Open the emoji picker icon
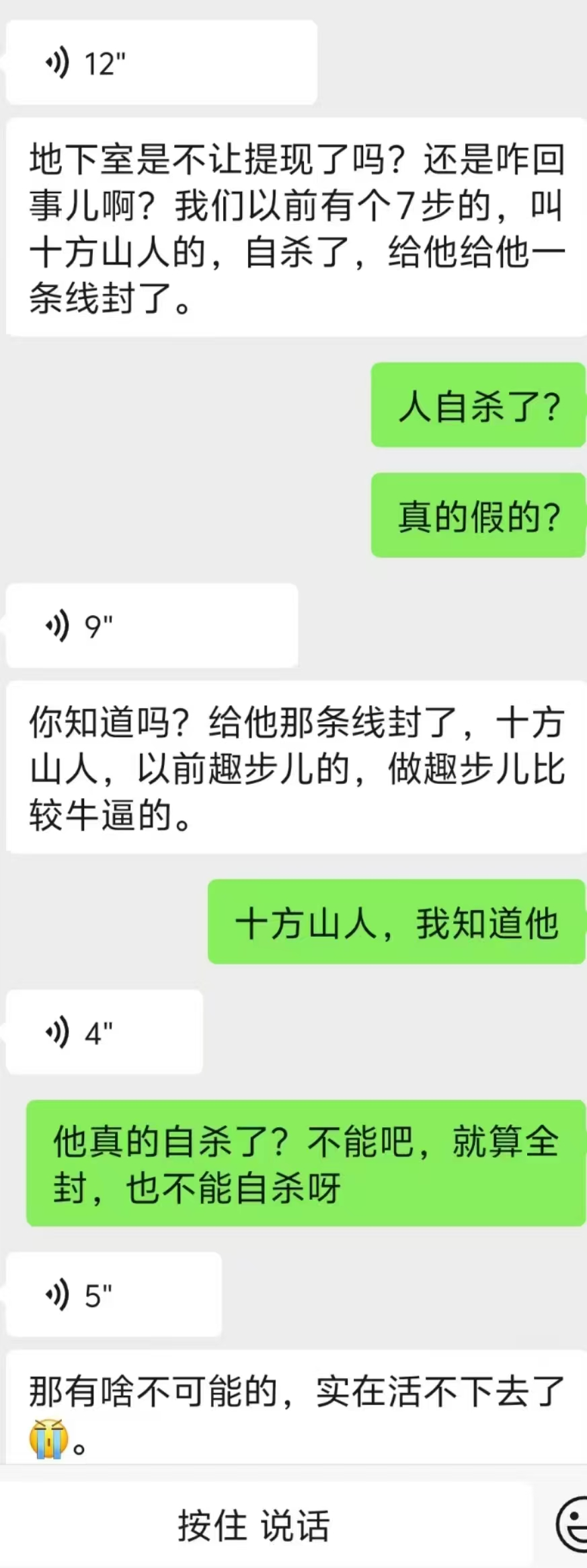Viewport: 587px width, 1568px height. (573, 1525)
